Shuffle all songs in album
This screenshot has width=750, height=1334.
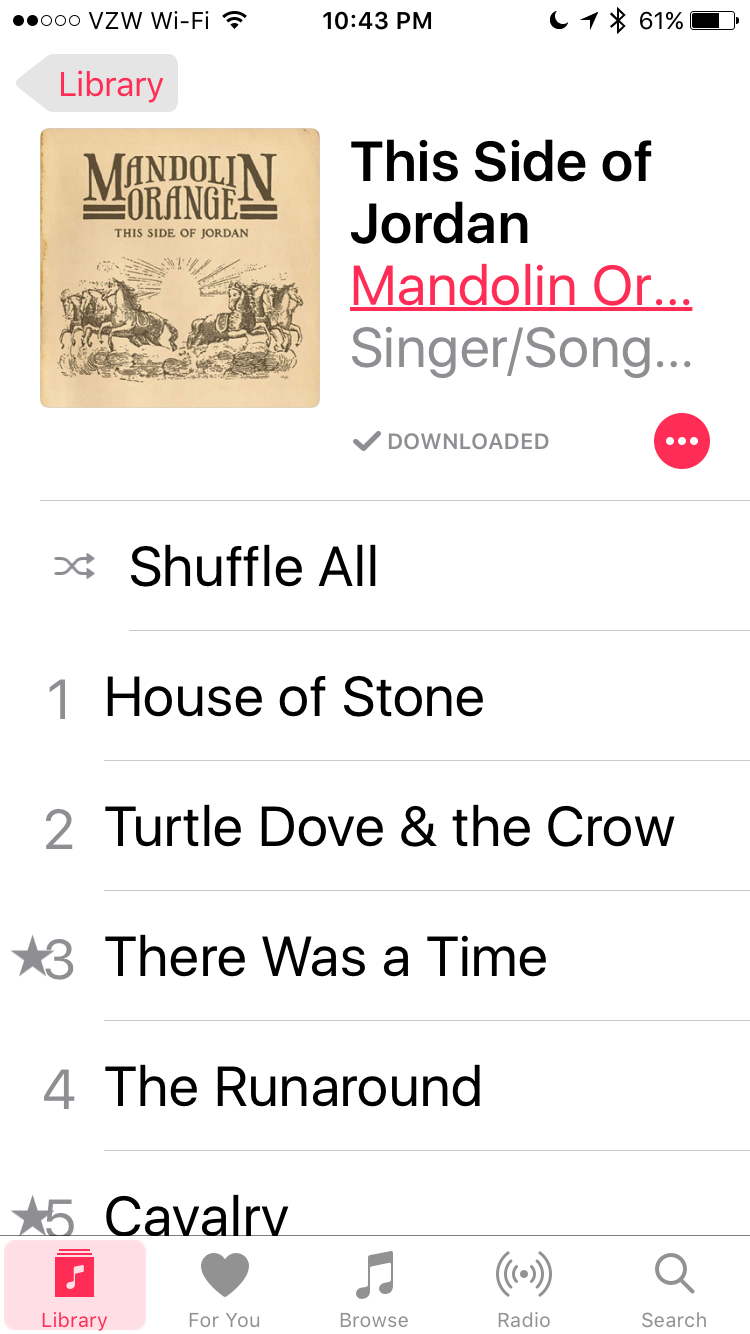coord(253,567)
